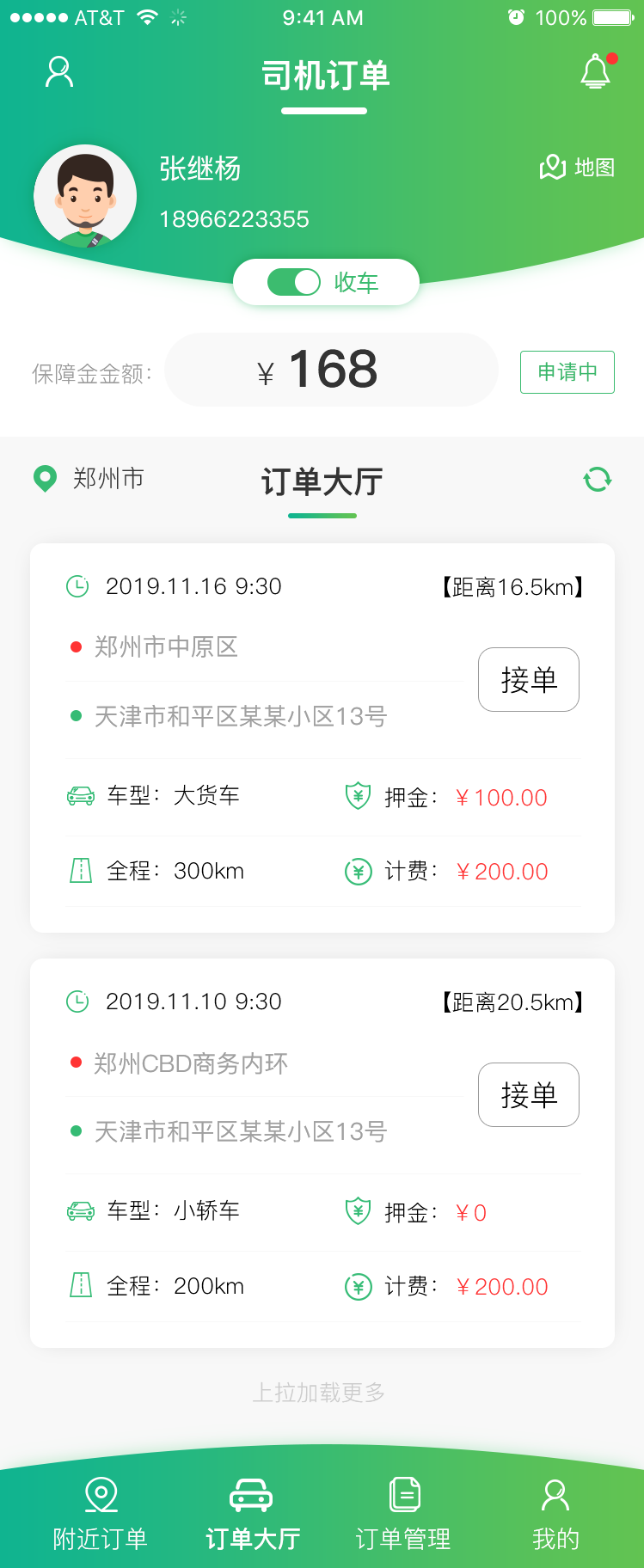The width and height of the screenshot is (644, 1568).
Task: Accept the order from 郑州市中原区
Action: [x=528, y=680]
